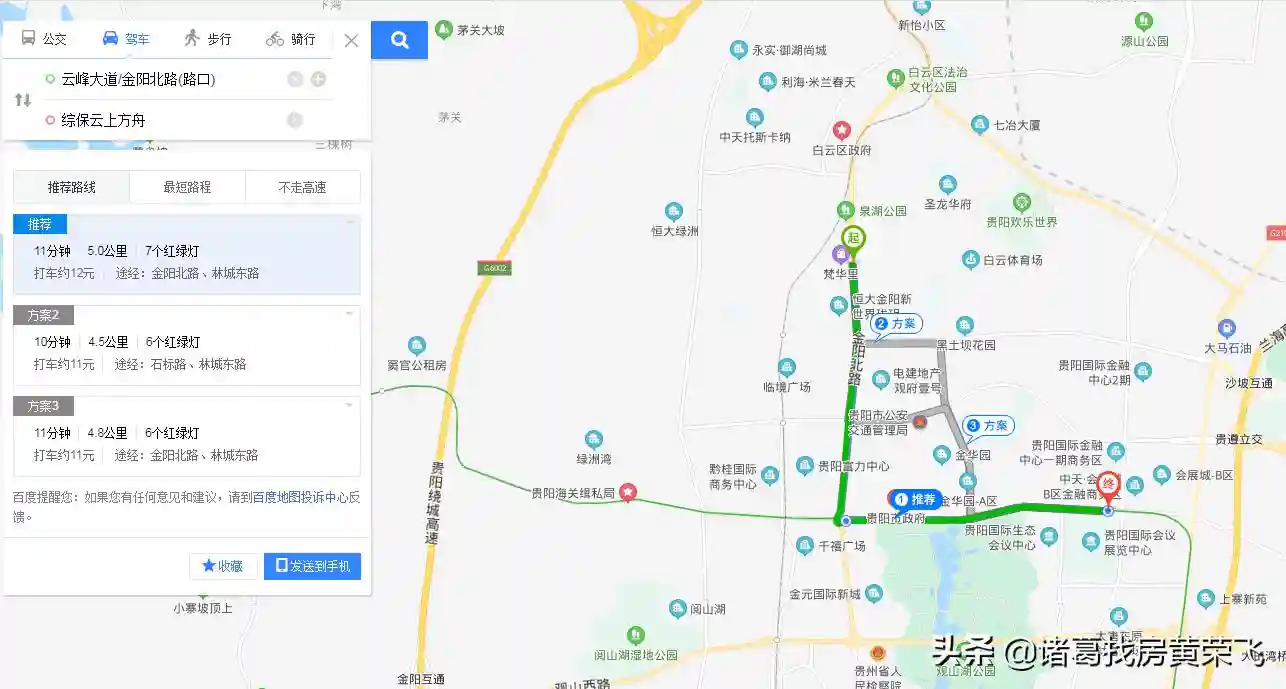Tap the blue search button
This screenshot has height=689, width=1286.
pyautogui.click(x=399, y=40)
